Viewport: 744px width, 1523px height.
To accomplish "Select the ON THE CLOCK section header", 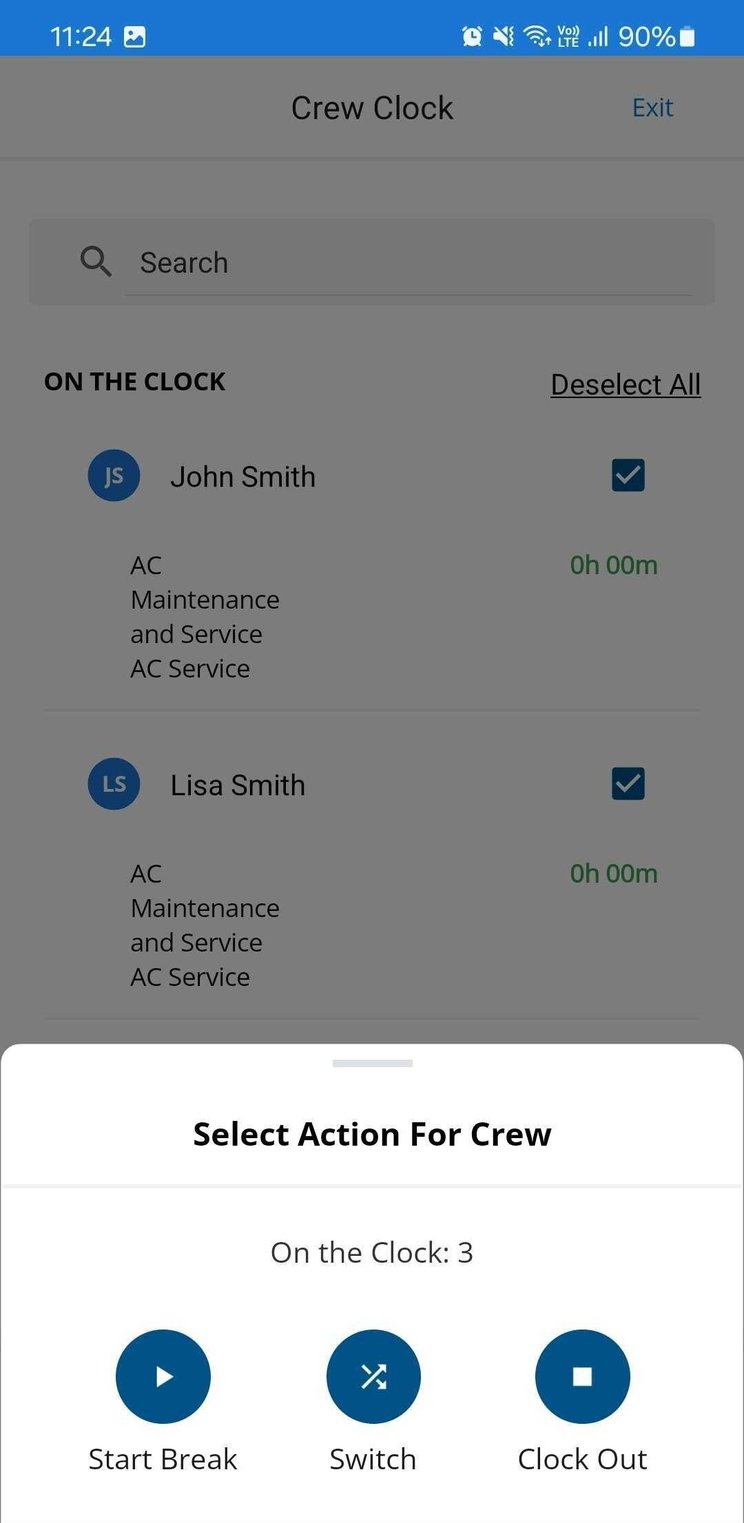I will pyautogui.click(x=134, y=381).
